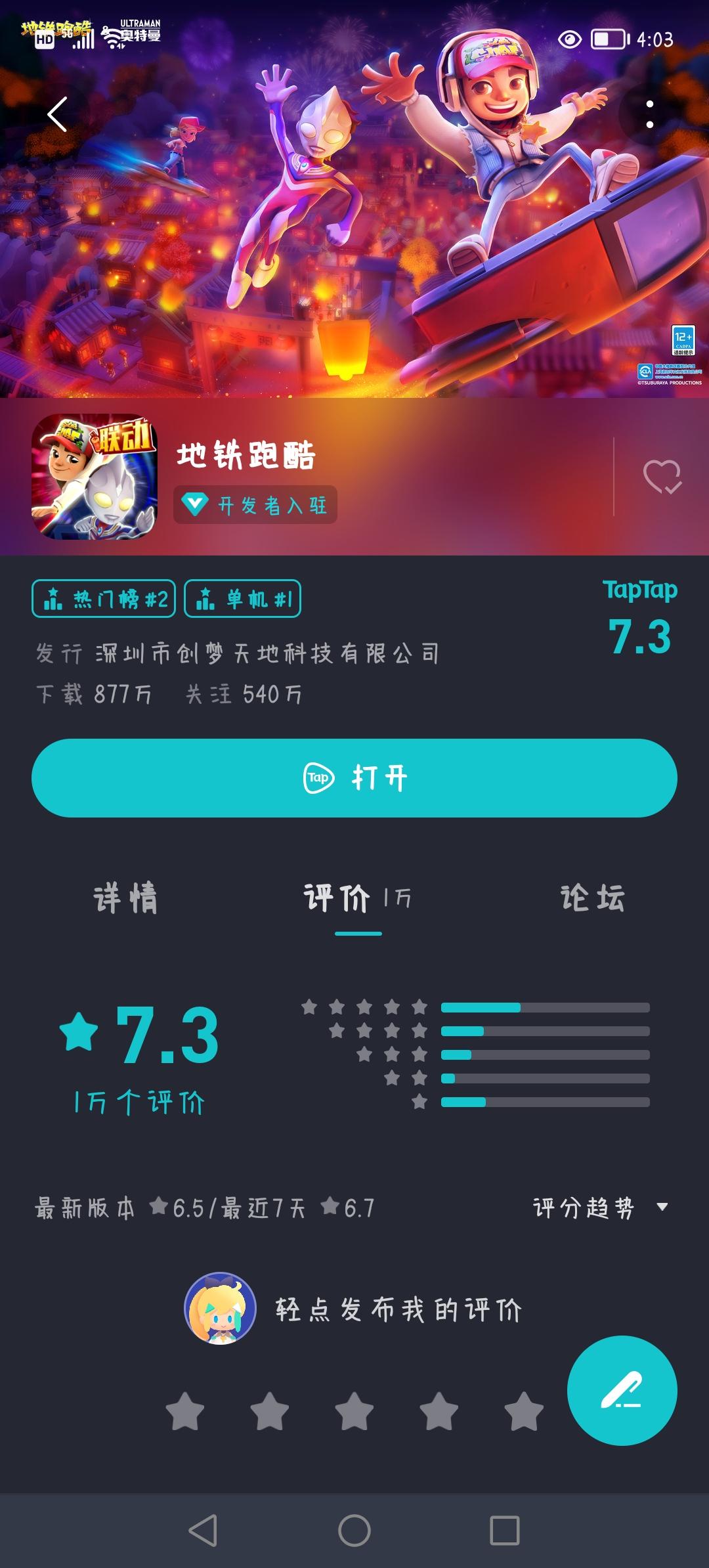The width and height of the screenshot is (709, 1568).
Task: Tap the 打开 button to launch the game
Action: point(354,778)
